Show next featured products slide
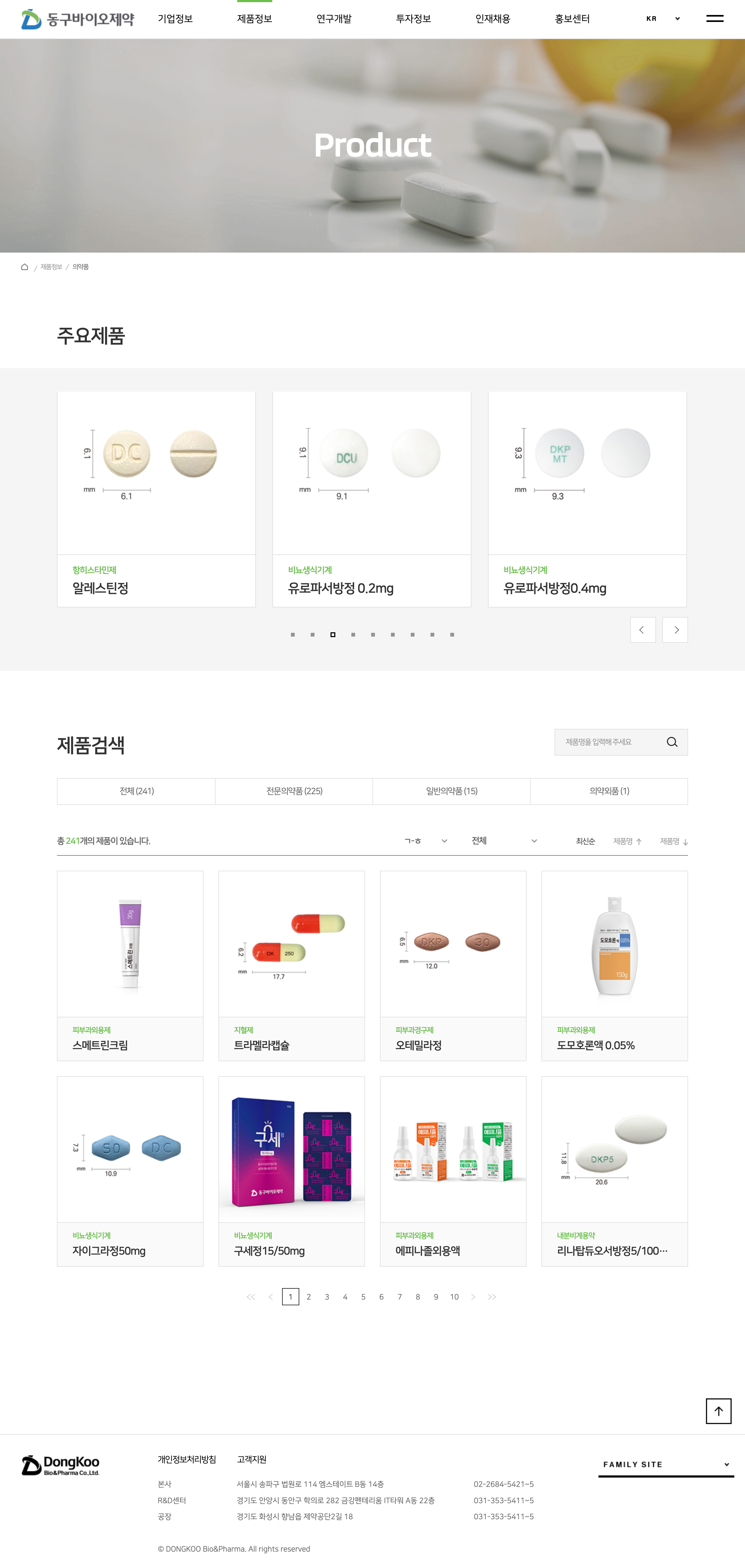The image size is (745, 1568). point(675,630)
